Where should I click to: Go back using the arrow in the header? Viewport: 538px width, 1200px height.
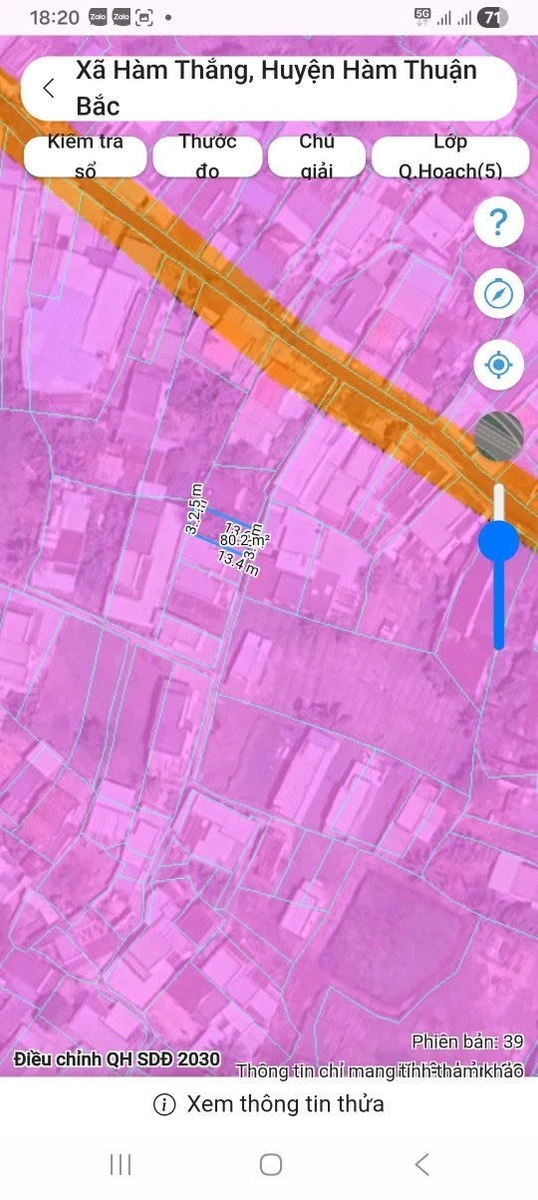(48, 88)
